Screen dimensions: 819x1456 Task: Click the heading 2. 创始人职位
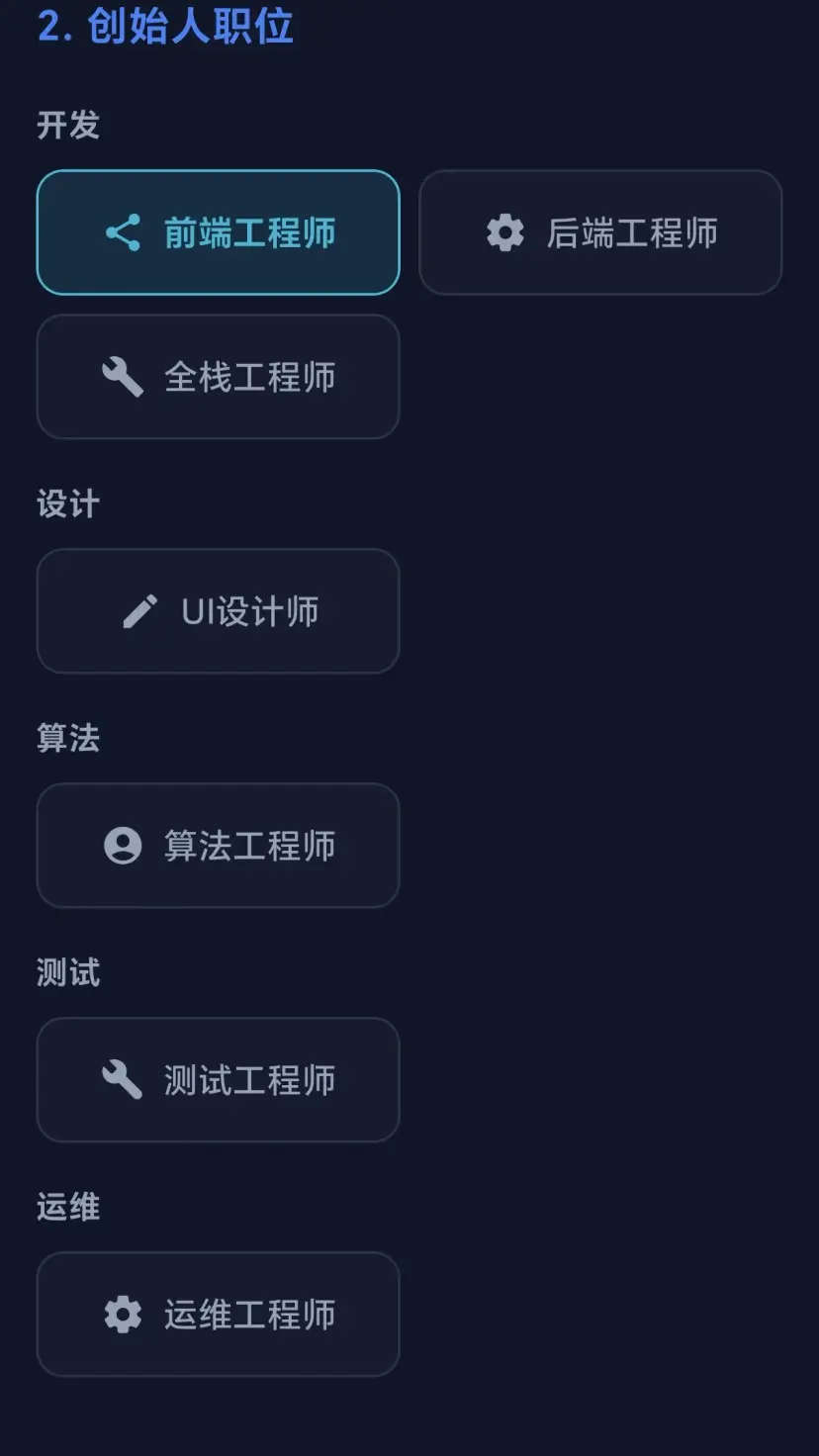pyautogui.click(x=164, y=27)
